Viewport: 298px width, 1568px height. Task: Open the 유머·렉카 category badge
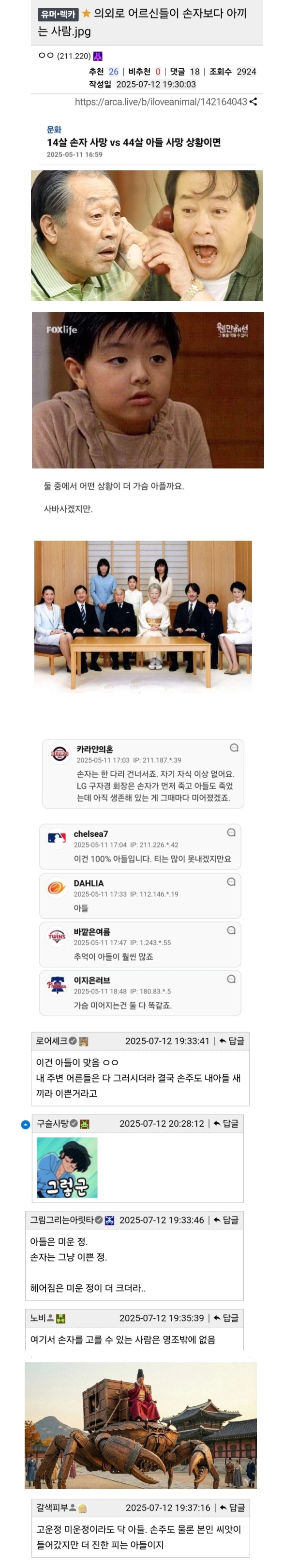click(58, 14)
